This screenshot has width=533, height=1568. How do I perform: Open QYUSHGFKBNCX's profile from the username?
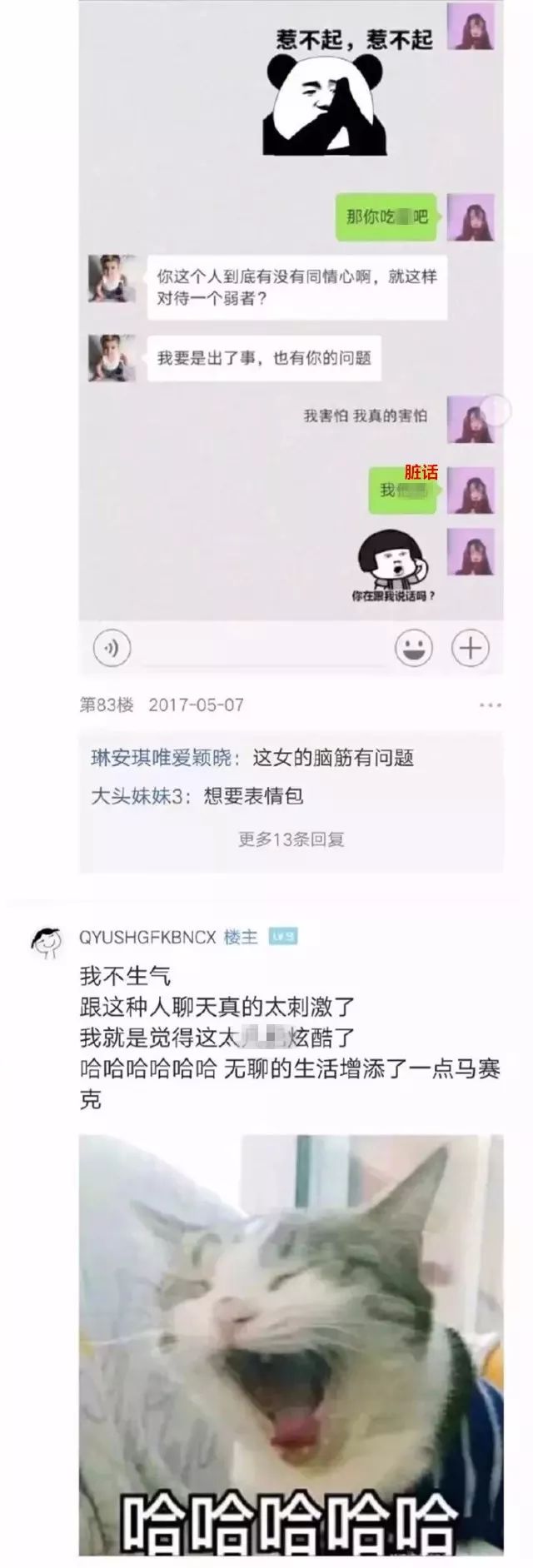(x=145, y=938)
